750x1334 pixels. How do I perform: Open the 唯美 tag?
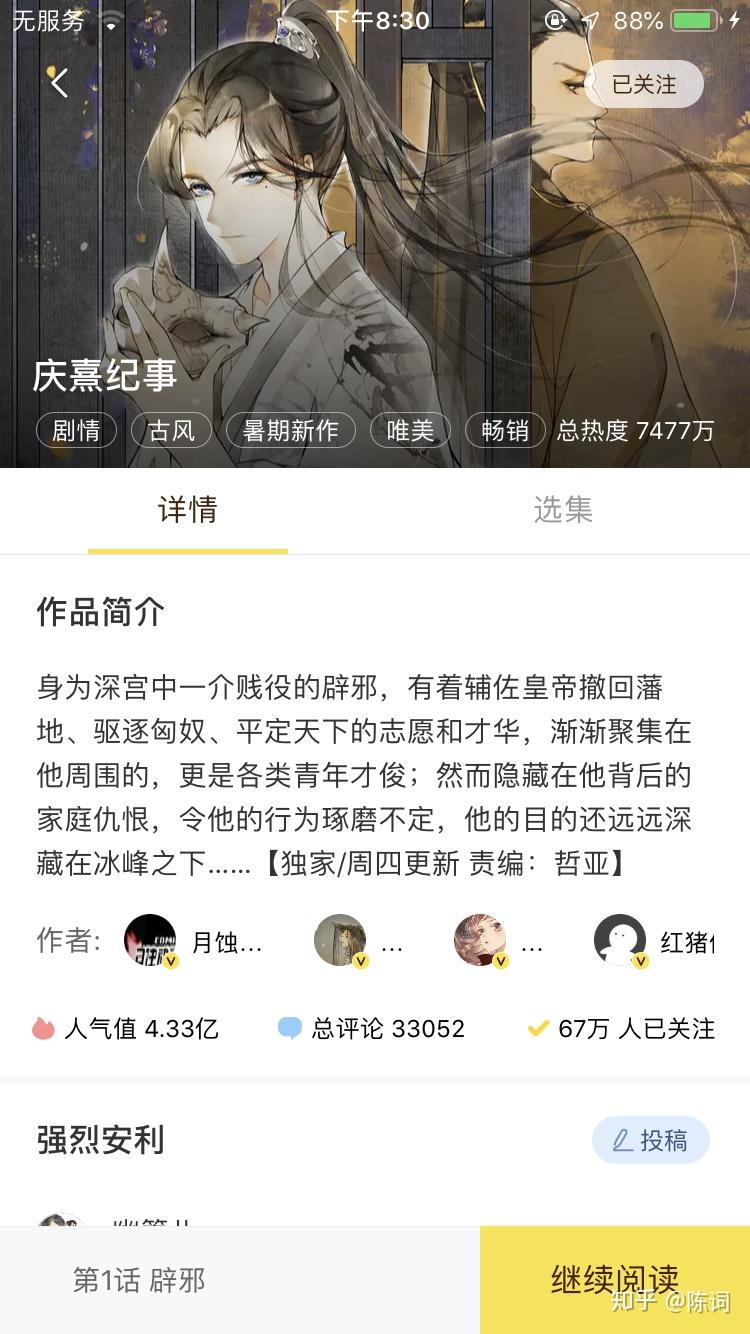coord(411,430)
